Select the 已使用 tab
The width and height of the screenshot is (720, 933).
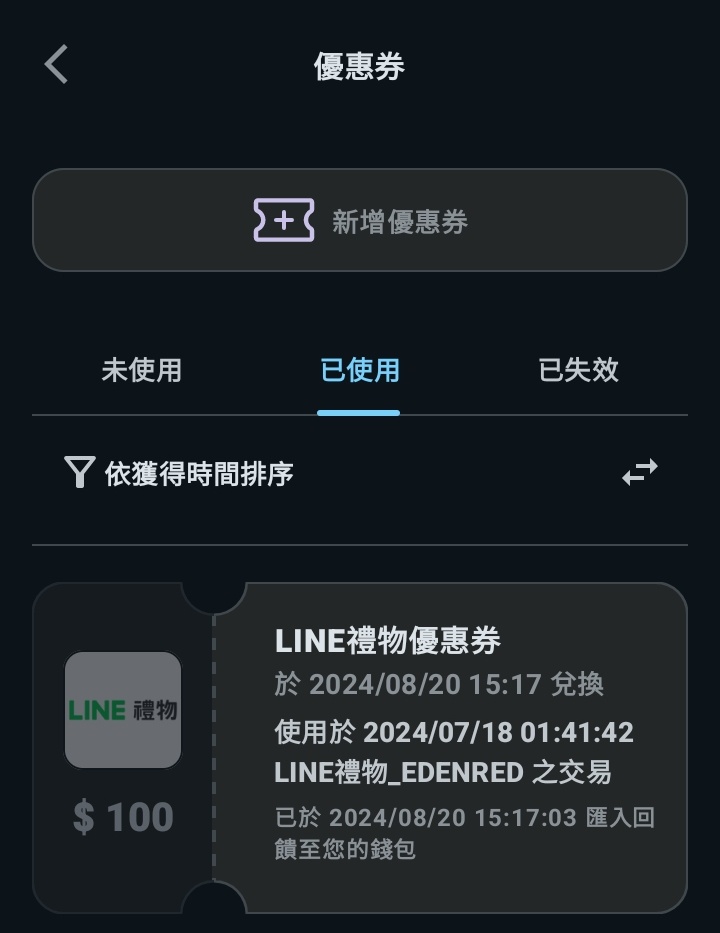(359, 370)
